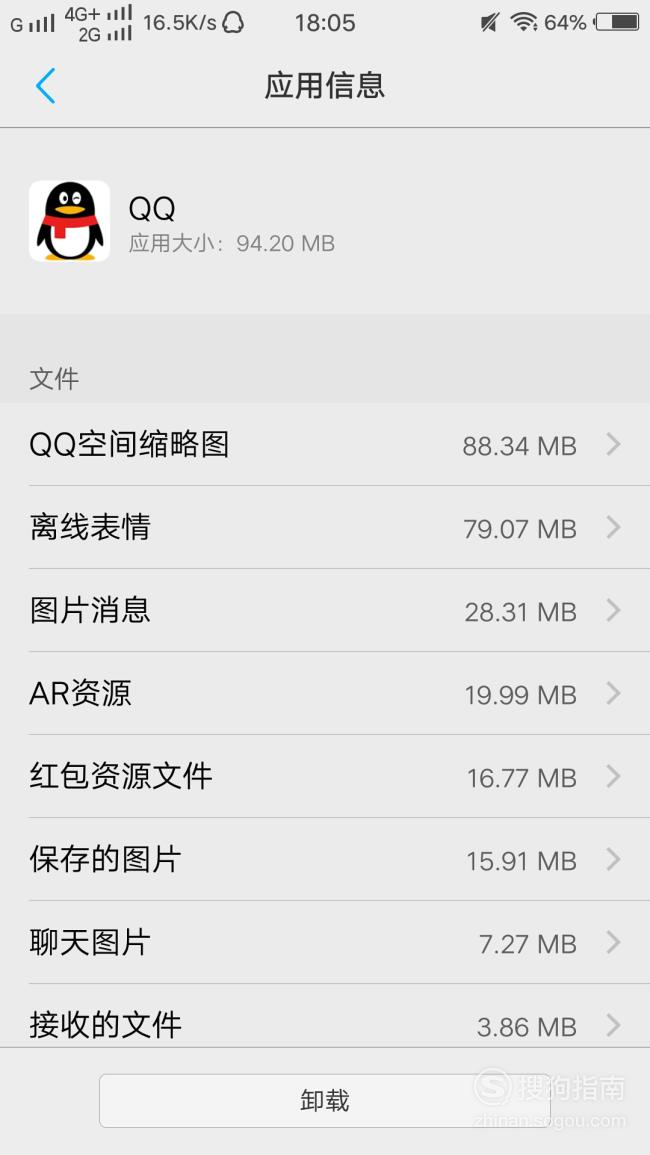This screenshot has height=1155, width=650.
Task: Open the QQ空间缩略图 files row
Action: pyautogui.click(x=325, y=444)
